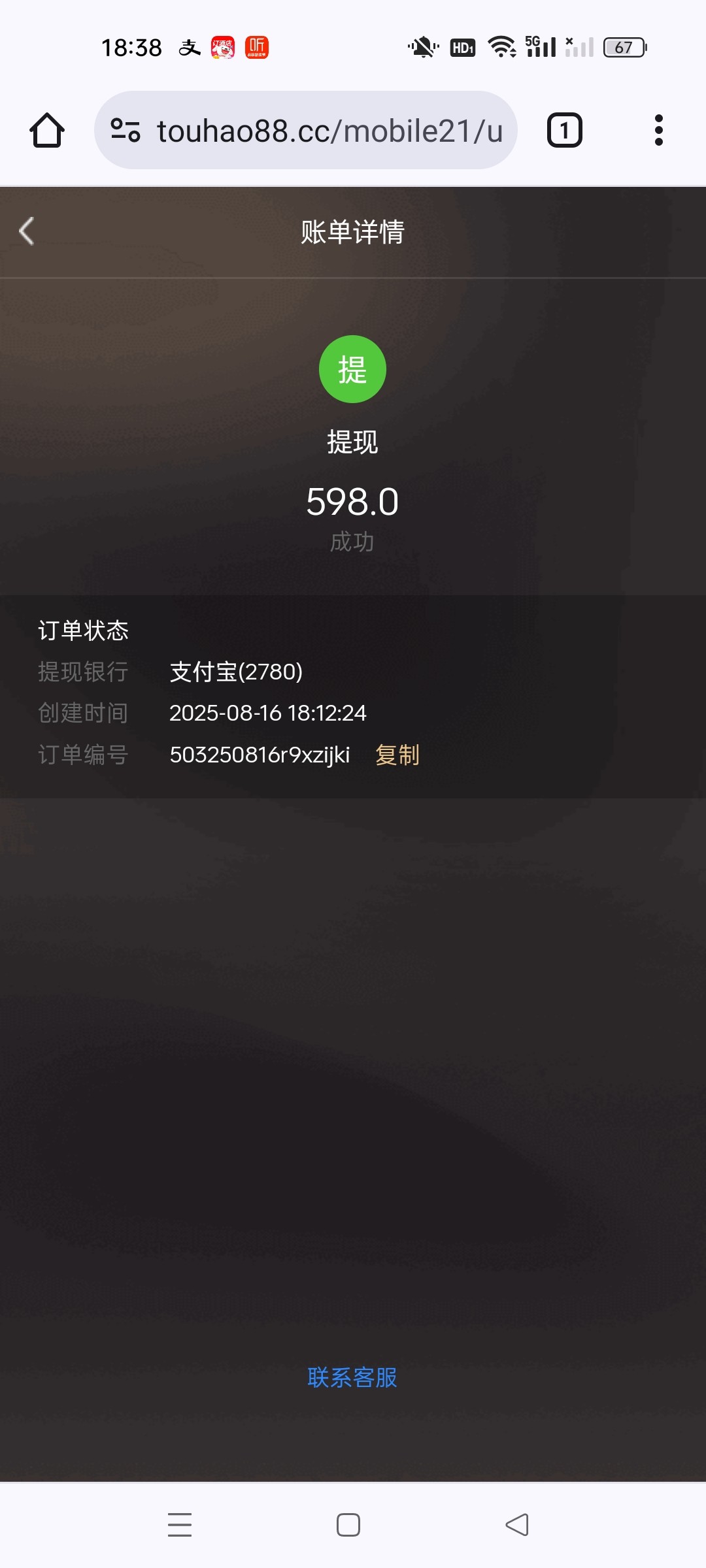Screen dimensions: 706x1568
Task: Tap the browser home icon
Action: pos(47,130)
